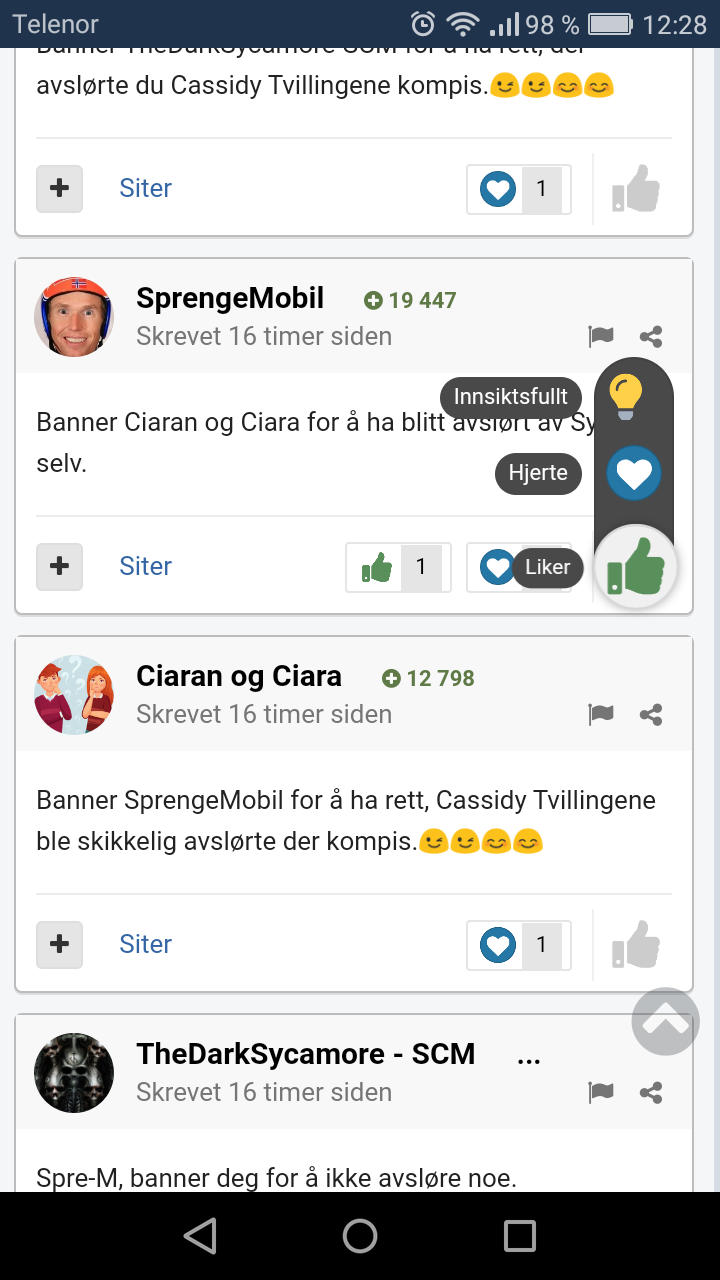Share Ciaran og Ciara's post
Image resolution: width=720 pixels, height=1280 pixels.
[x=651, y=715]
